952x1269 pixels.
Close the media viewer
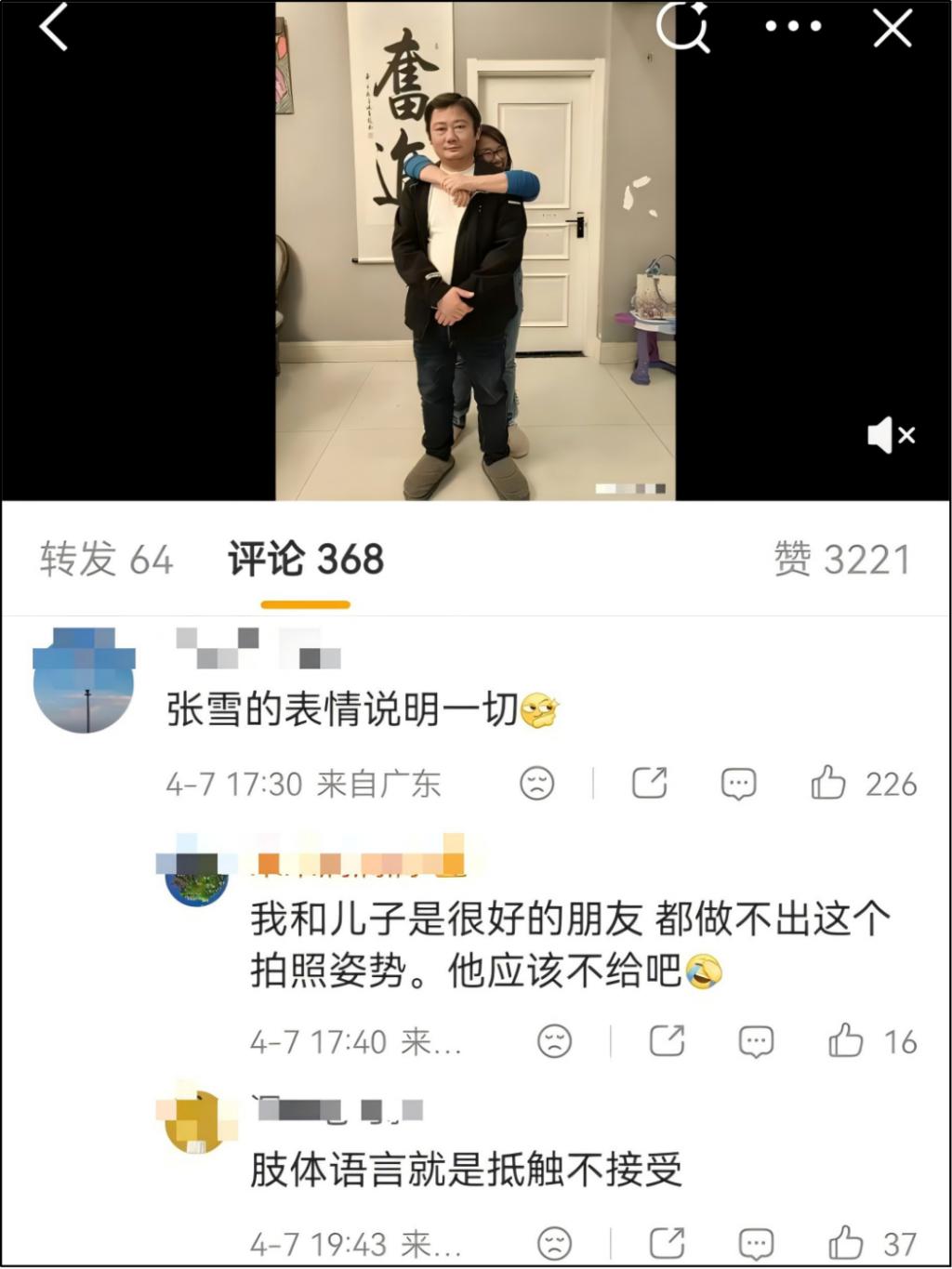pyautogui.click(x=892, y=28)
